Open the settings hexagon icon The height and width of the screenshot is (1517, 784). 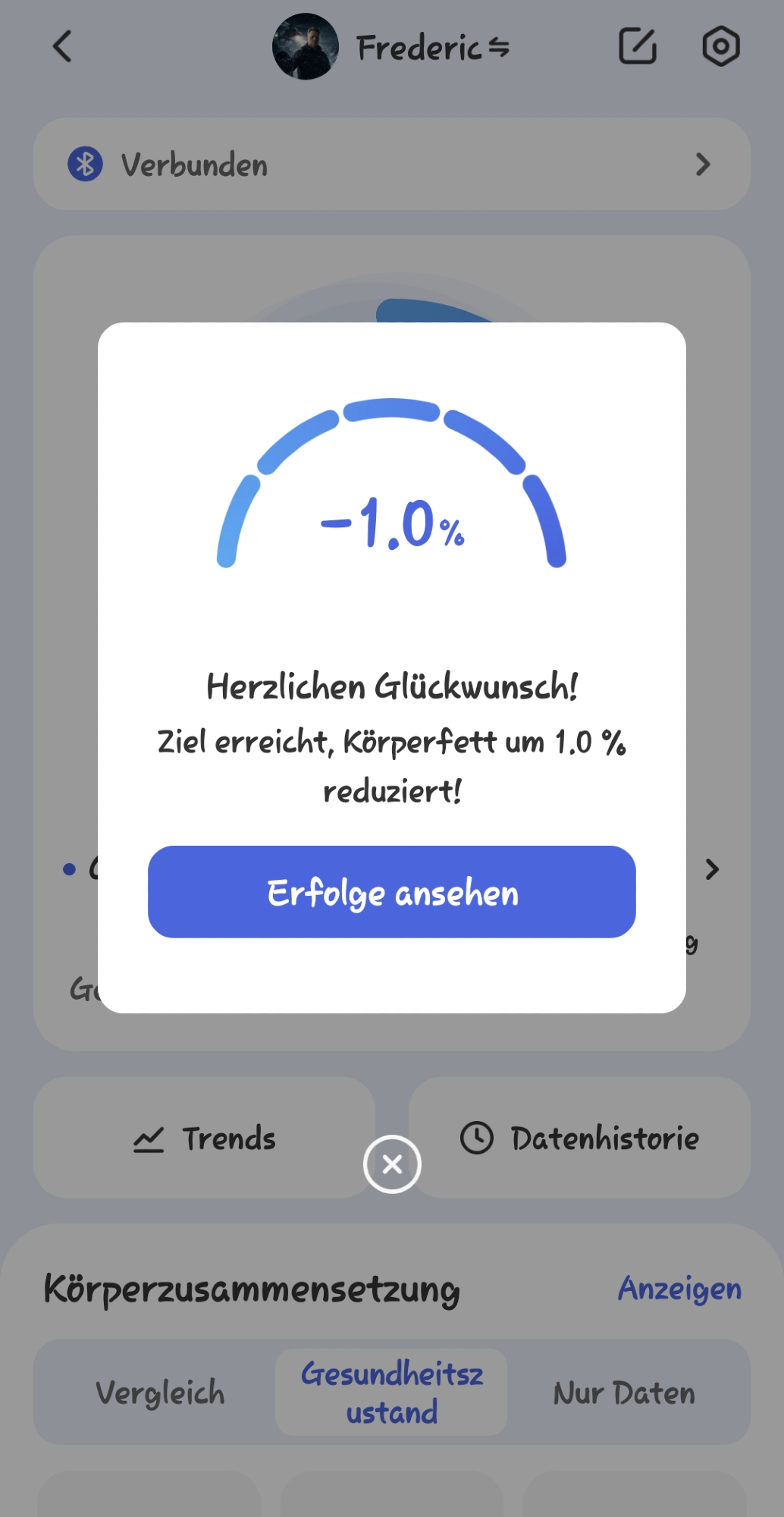pos(720,46)
